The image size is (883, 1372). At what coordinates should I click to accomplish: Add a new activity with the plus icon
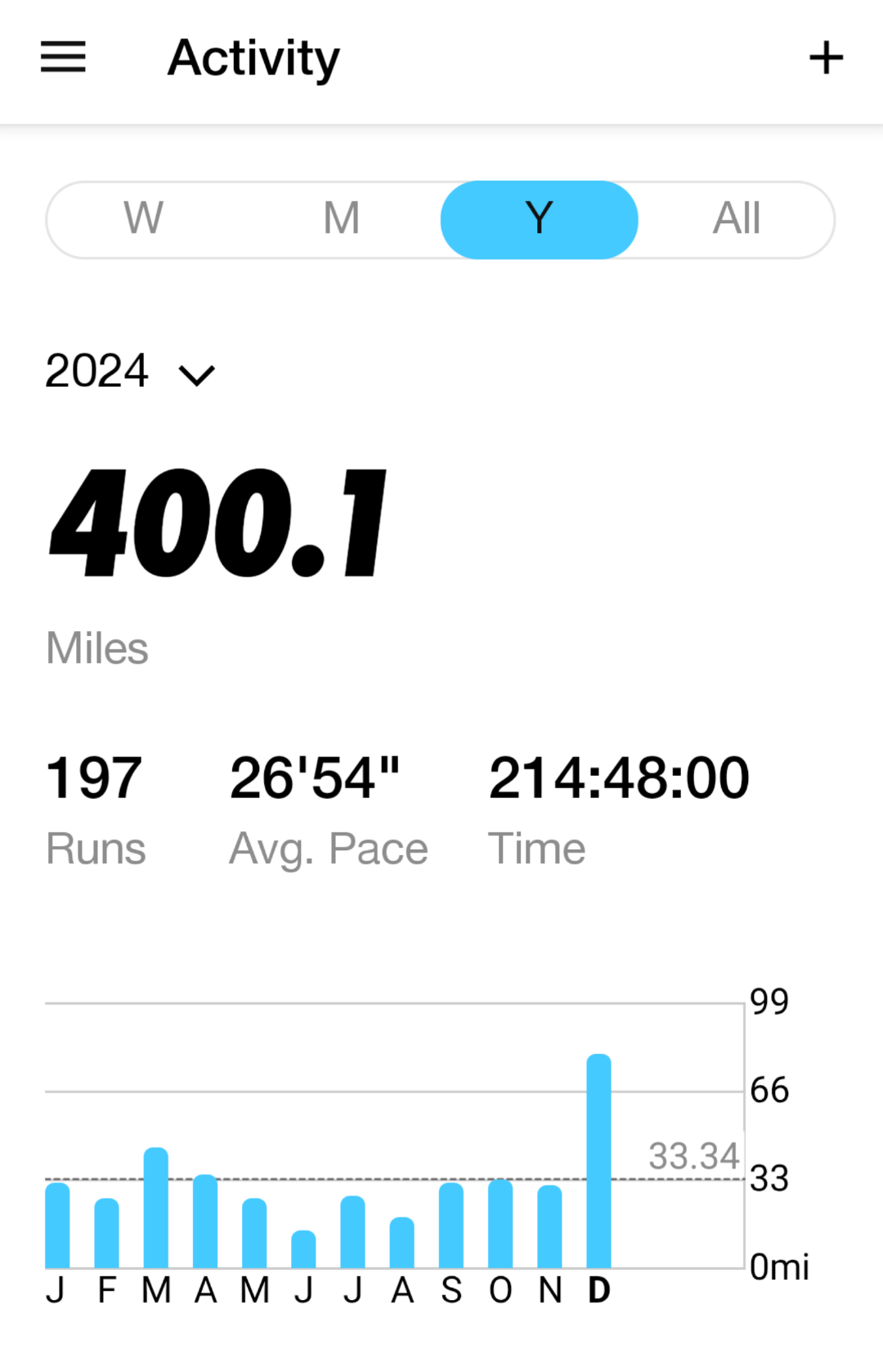coord(826,57)
